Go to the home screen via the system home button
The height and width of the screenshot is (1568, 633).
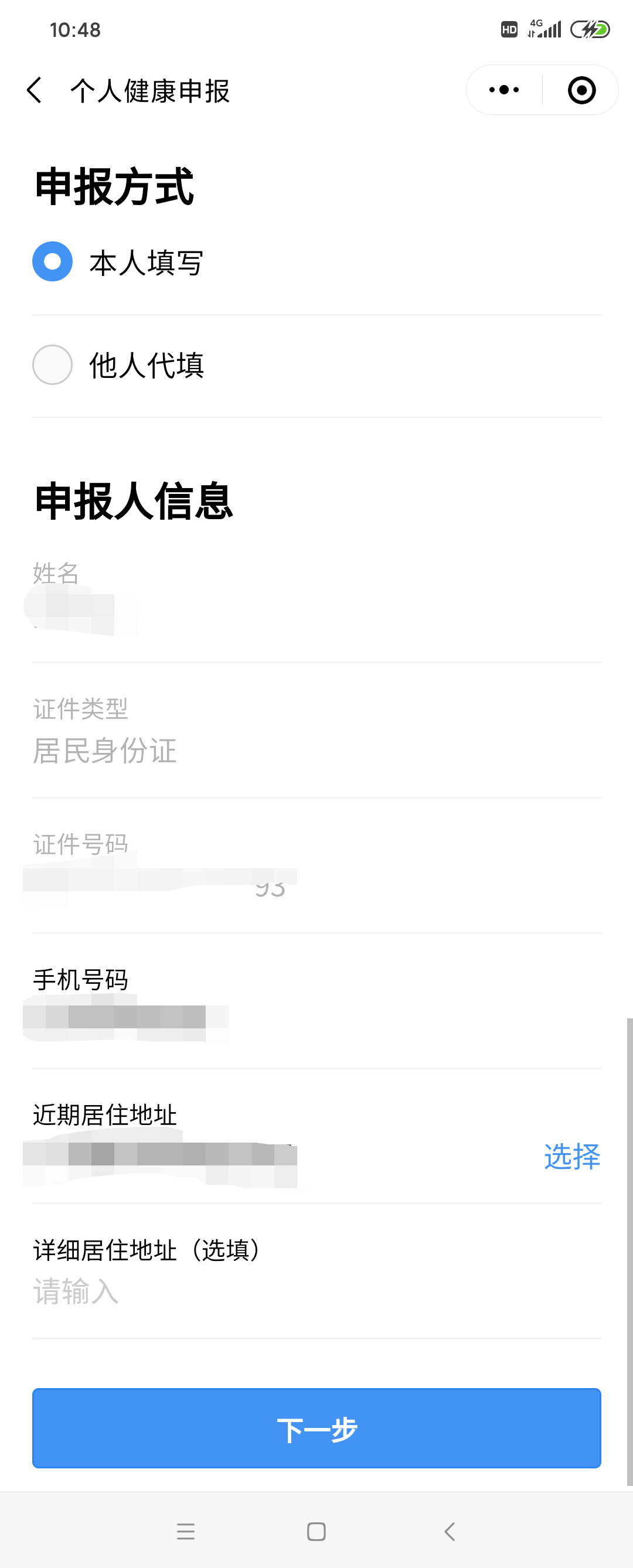(x=316, y=1531)
